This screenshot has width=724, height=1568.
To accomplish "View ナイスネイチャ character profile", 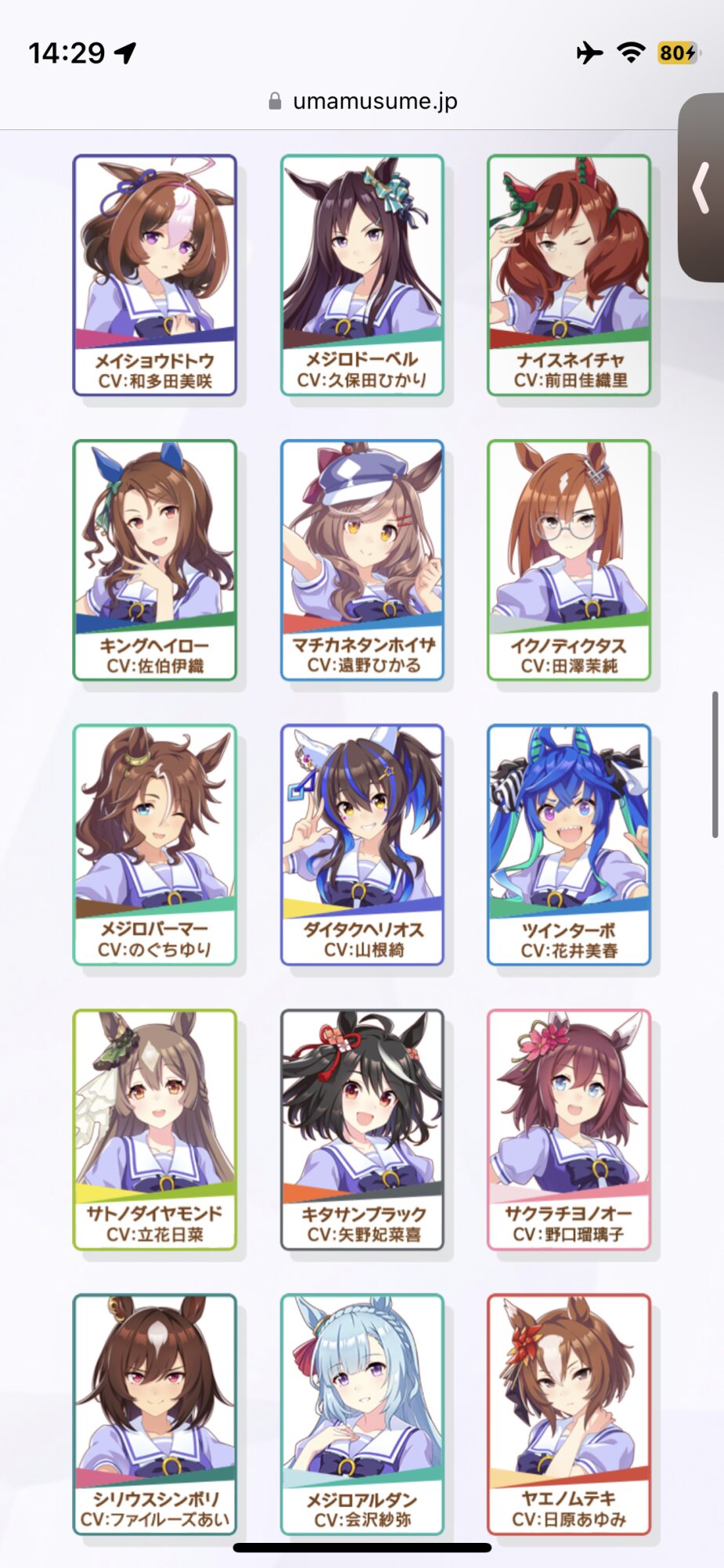I will pyautogui.click(x=569, y=275).
